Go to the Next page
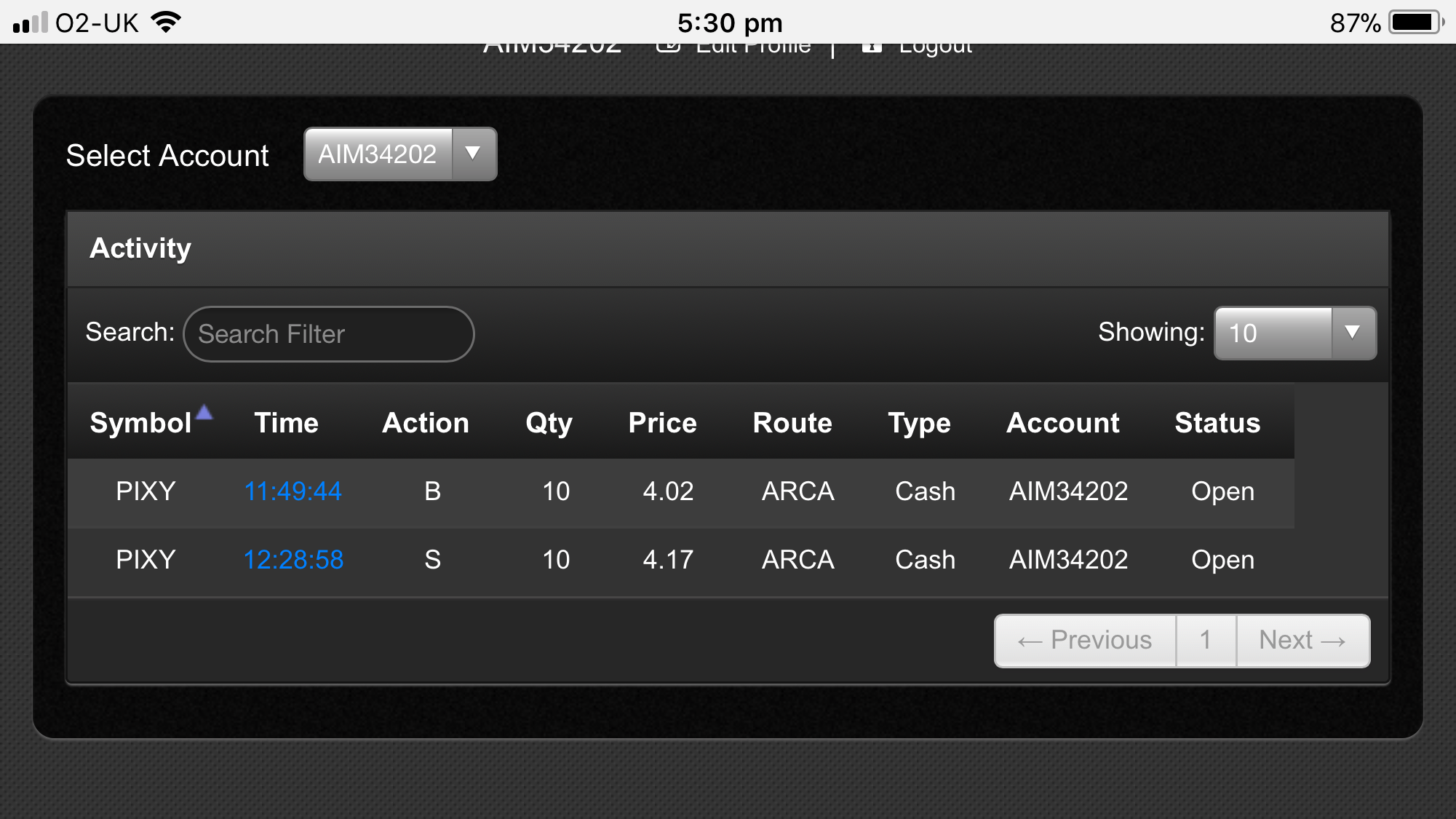Screen dimensions: 1456x819 [1302, 641]
